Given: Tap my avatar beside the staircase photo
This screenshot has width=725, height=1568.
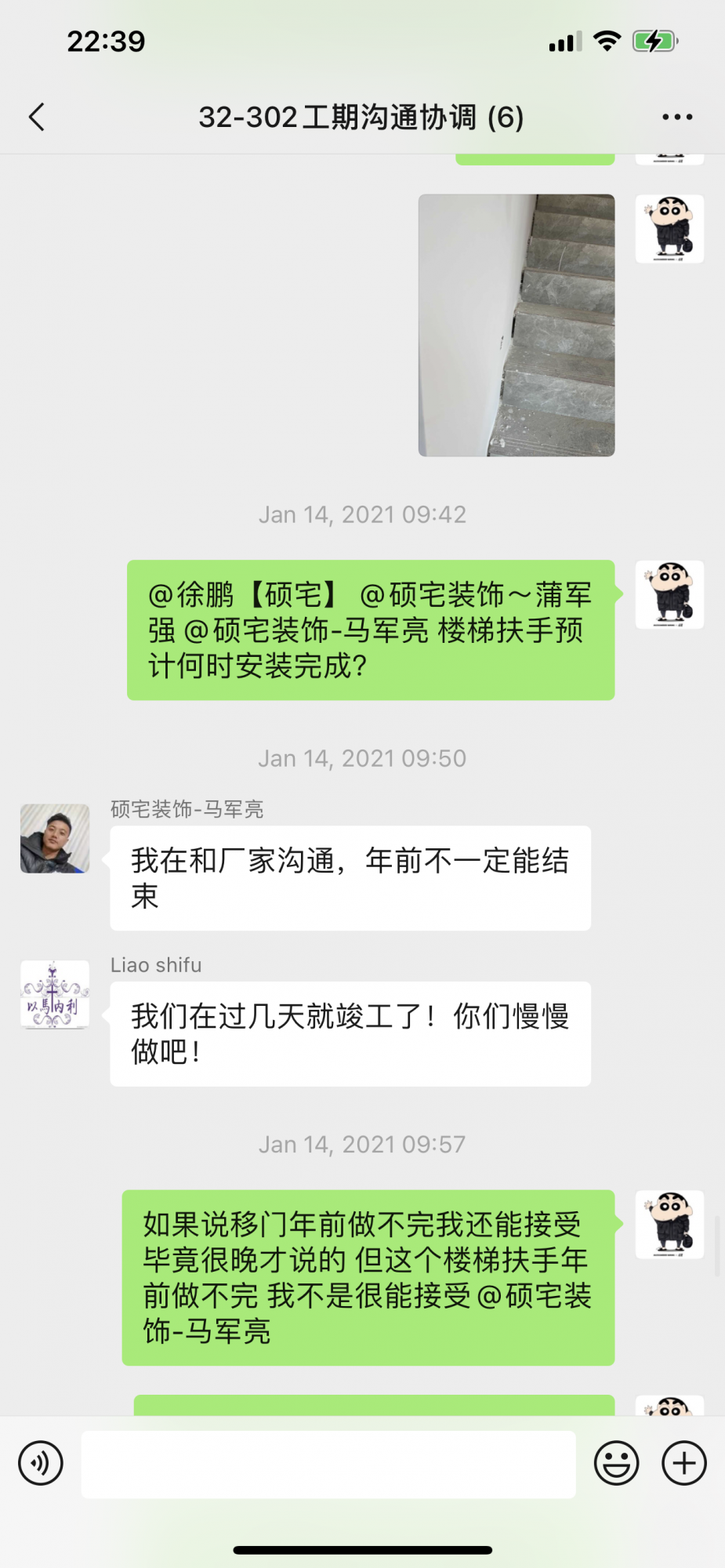Looking at the screenshot, I should (x=669, y=229).
